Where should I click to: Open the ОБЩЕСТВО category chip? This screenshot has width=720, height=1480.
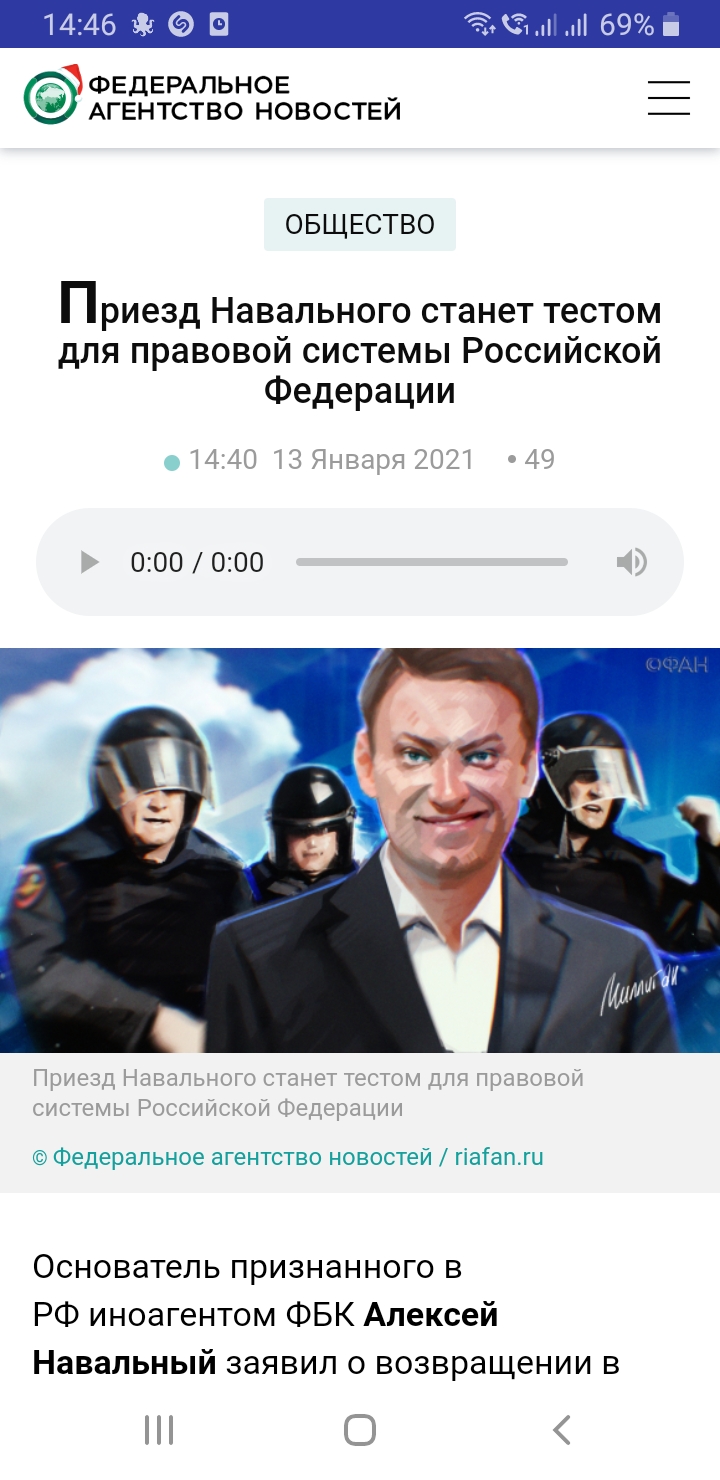360,224
